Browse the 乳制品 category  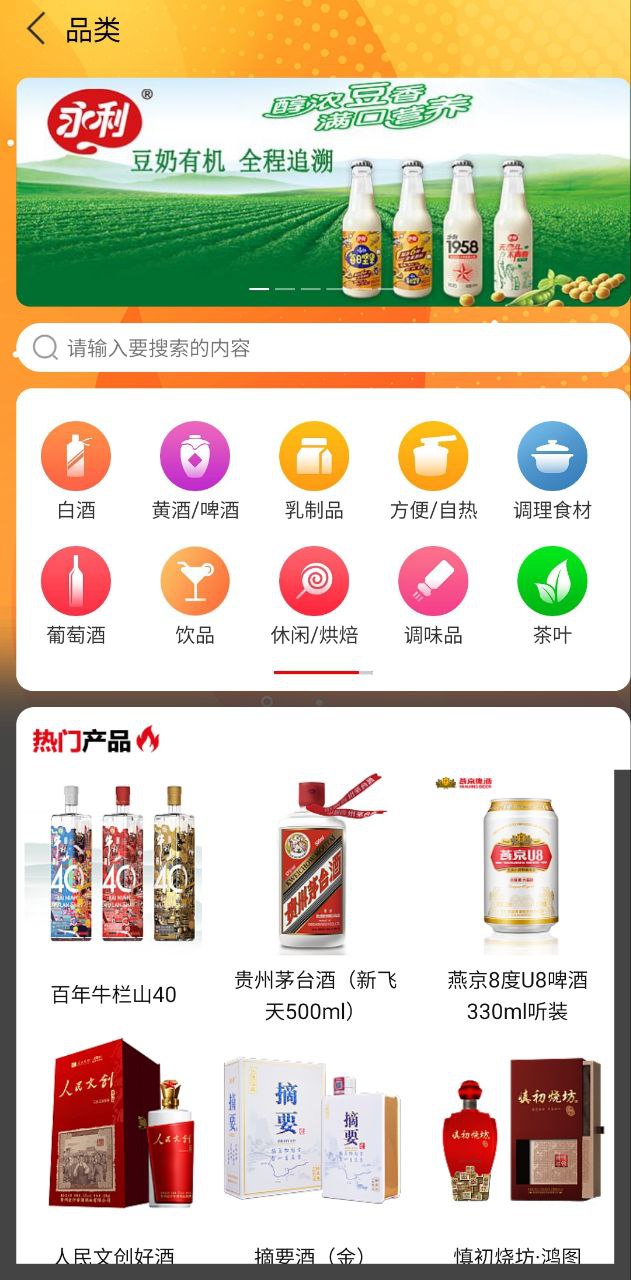point(314,470)
